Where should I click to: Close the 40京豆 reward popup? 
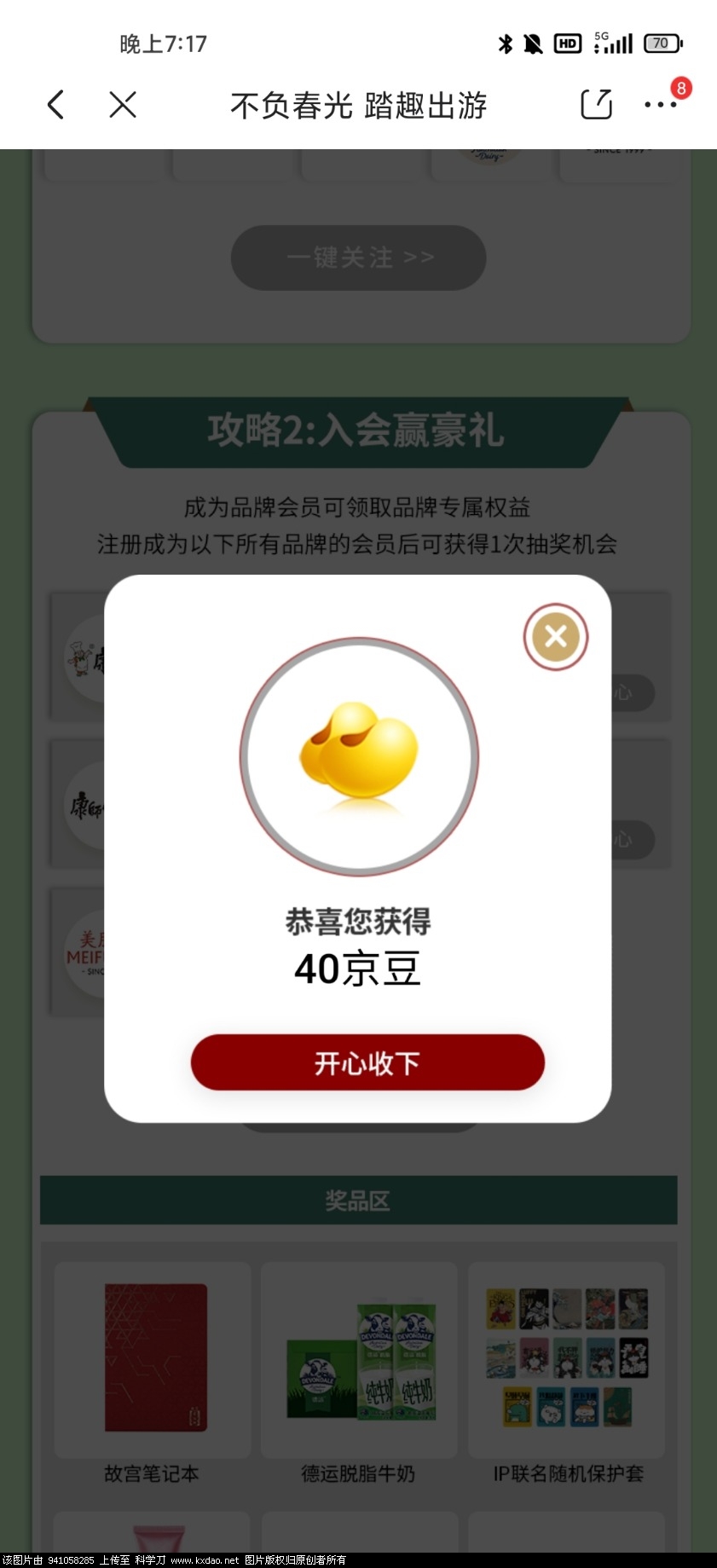(x=555, y=636)
